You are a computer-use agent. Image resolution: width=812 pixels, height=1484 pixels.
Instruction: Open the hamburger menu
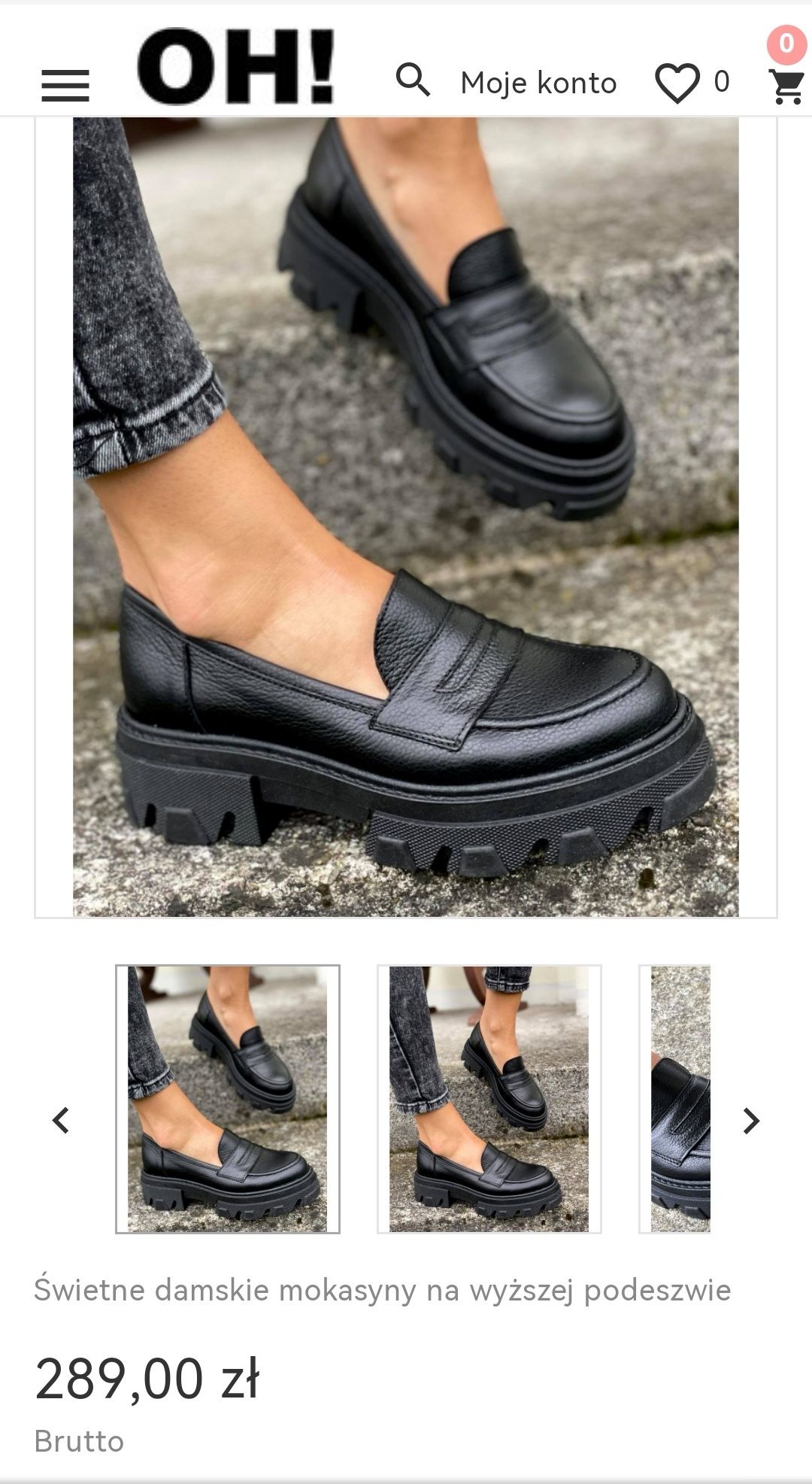point(65,85)
